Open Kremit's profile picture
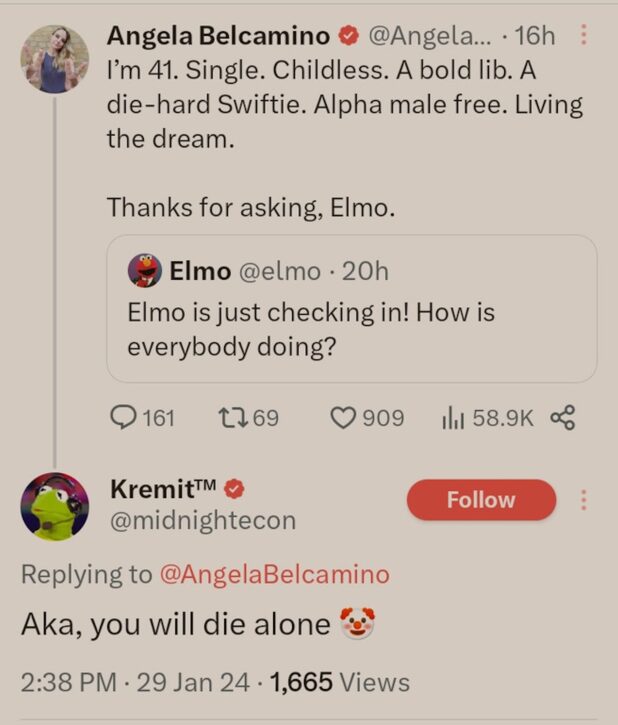The width and height of the screenshot is (618, 725). 55,506
